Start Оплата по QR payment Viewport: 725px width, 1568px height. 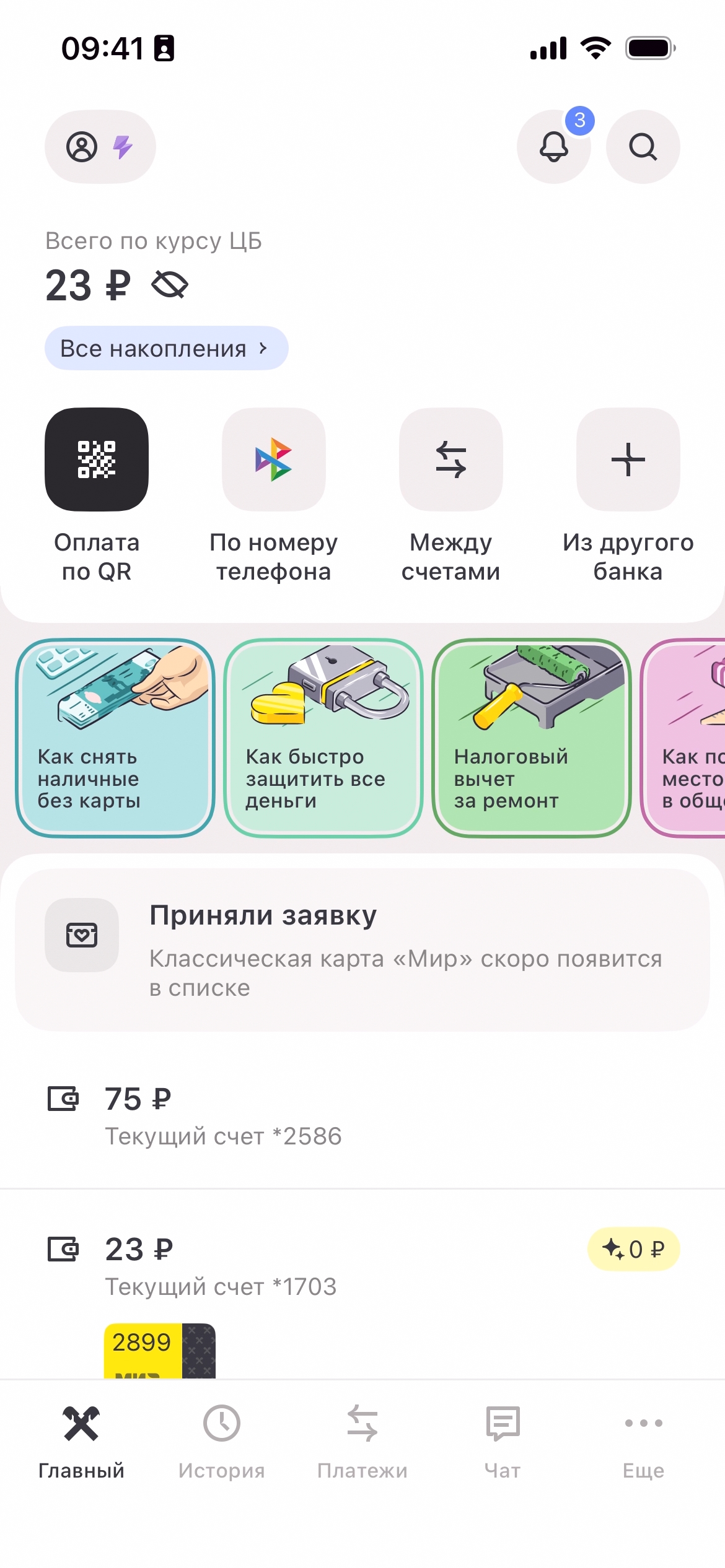pyautogui.click(x=97, y=460)
